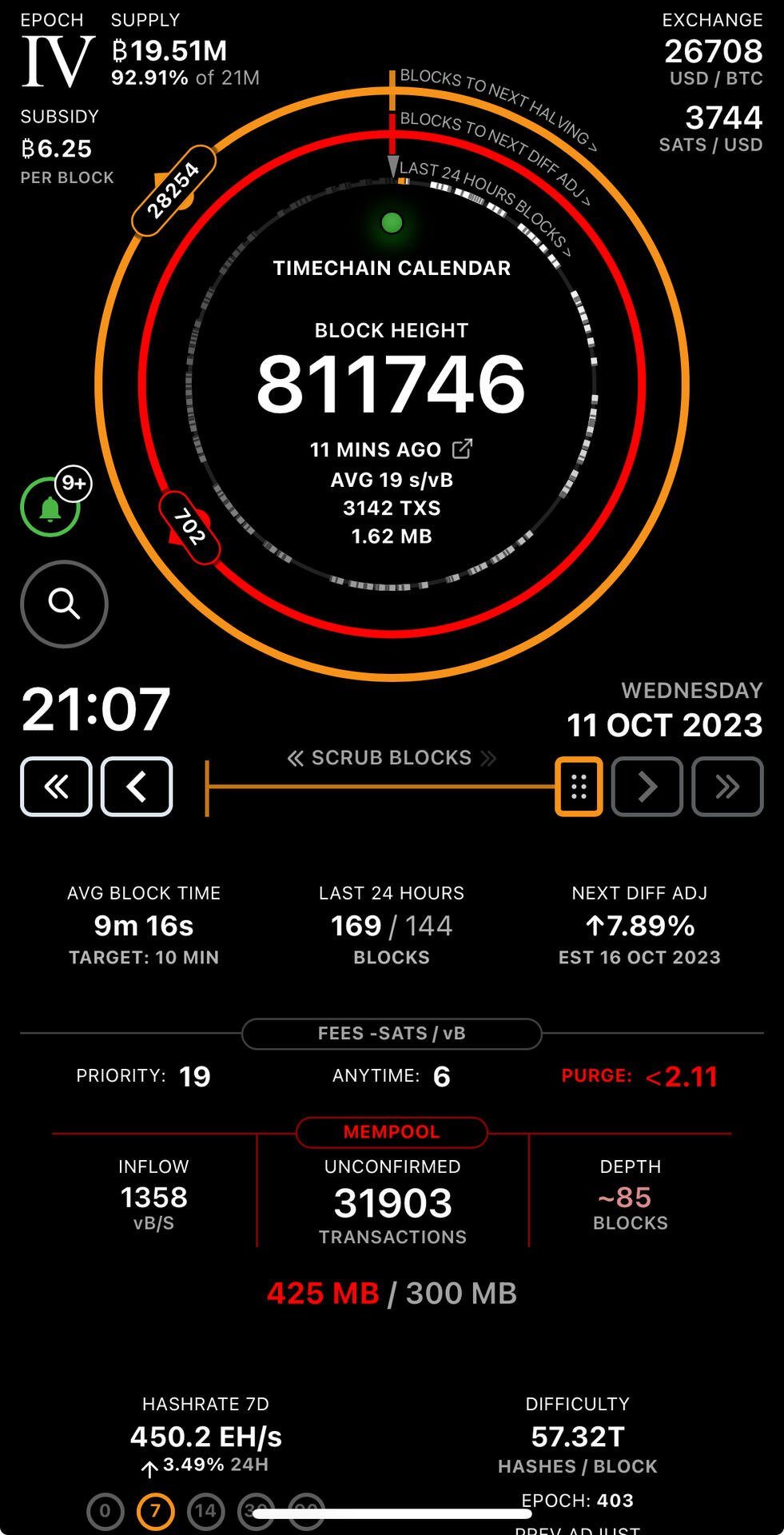
Task: Tap the 702 blocks-to-difficulty-adjustment marker
Action: pyautogui.click(x=189, y=527)
